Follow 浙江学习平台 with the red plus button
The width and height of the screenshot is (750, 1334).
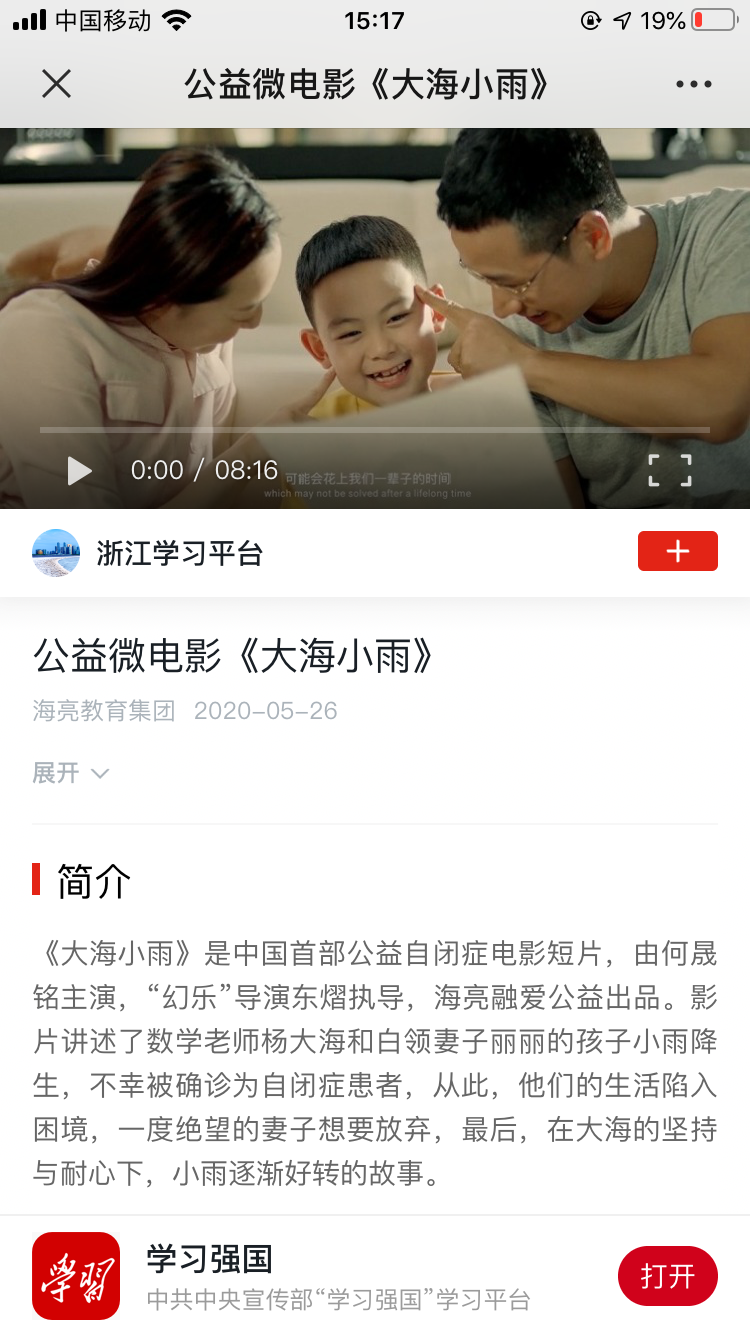click(677, 551)
